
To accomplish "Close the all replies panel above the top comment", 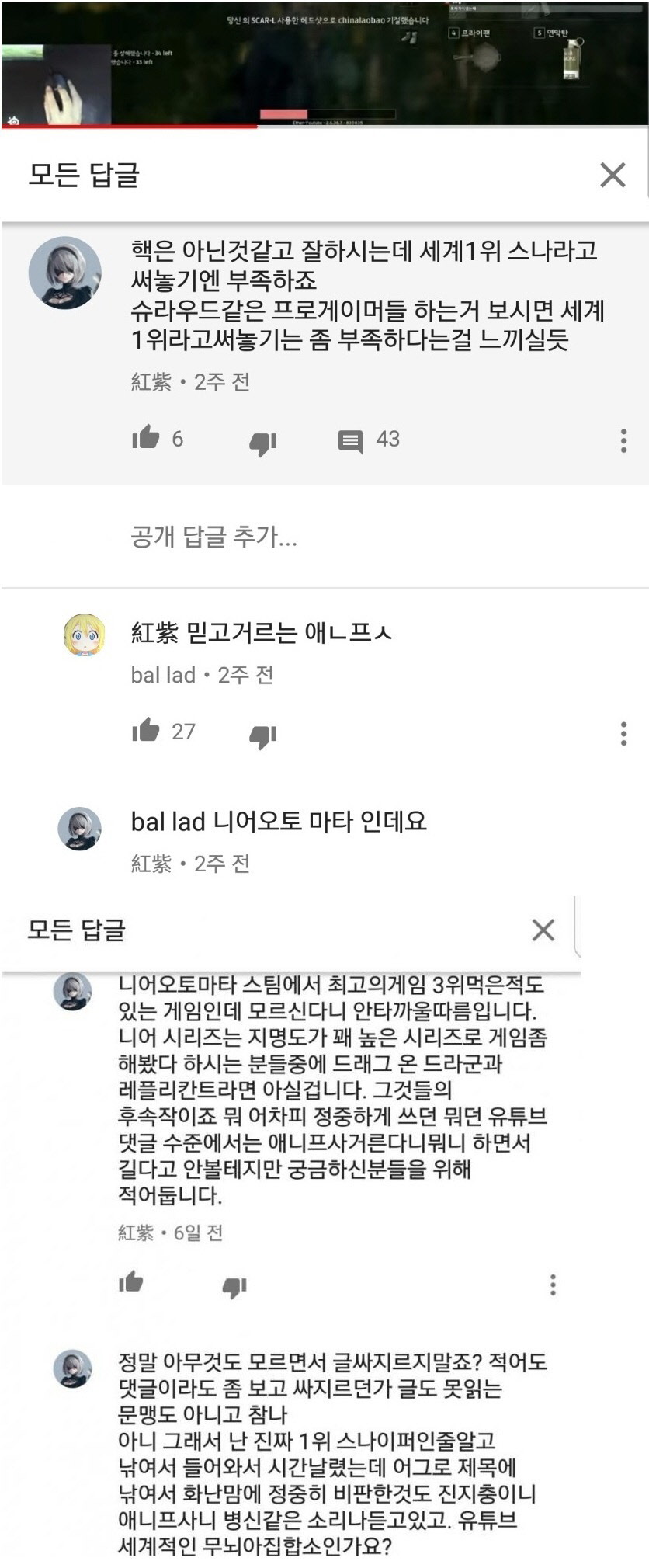I will (613, 175).
